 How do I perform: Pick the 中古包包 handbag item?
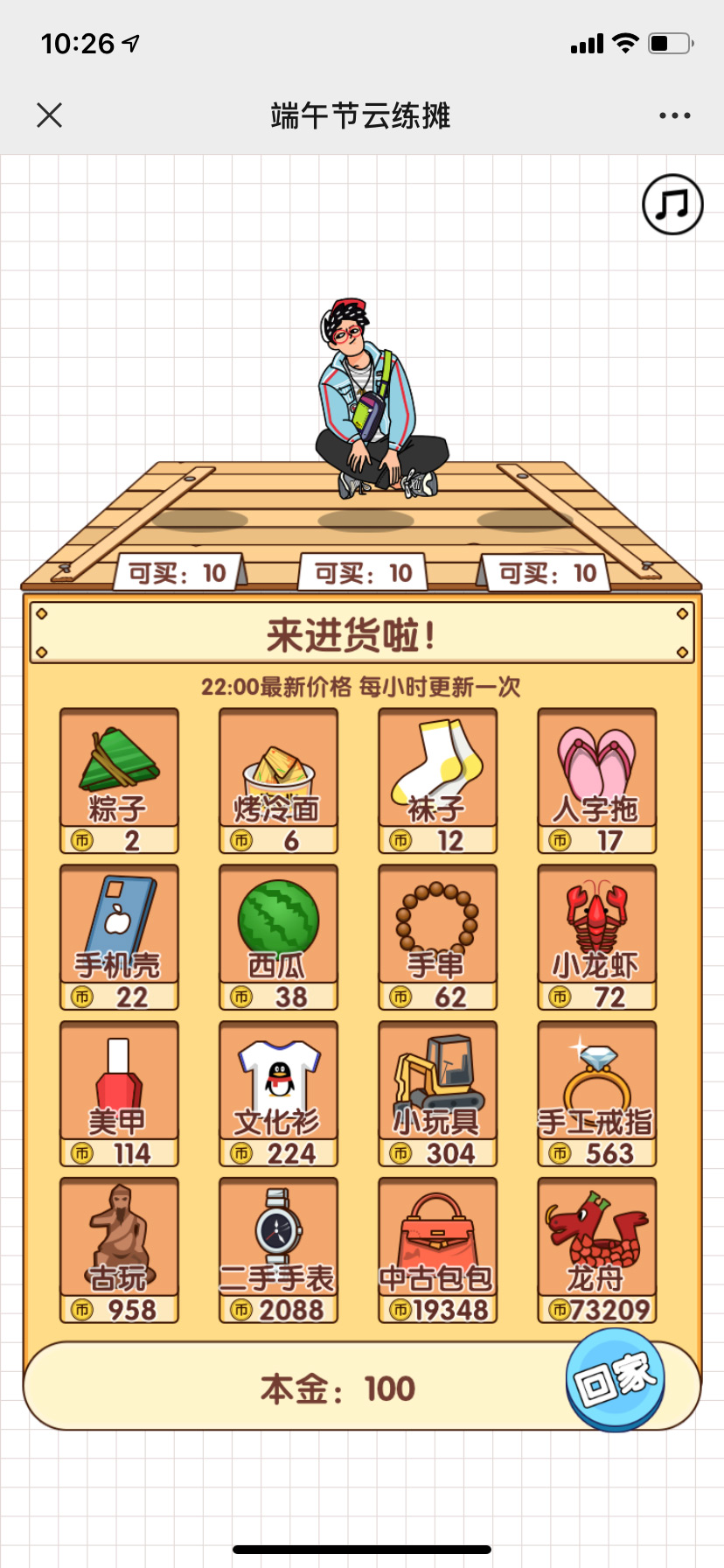pyautogui.click(x=437, y=1249)
